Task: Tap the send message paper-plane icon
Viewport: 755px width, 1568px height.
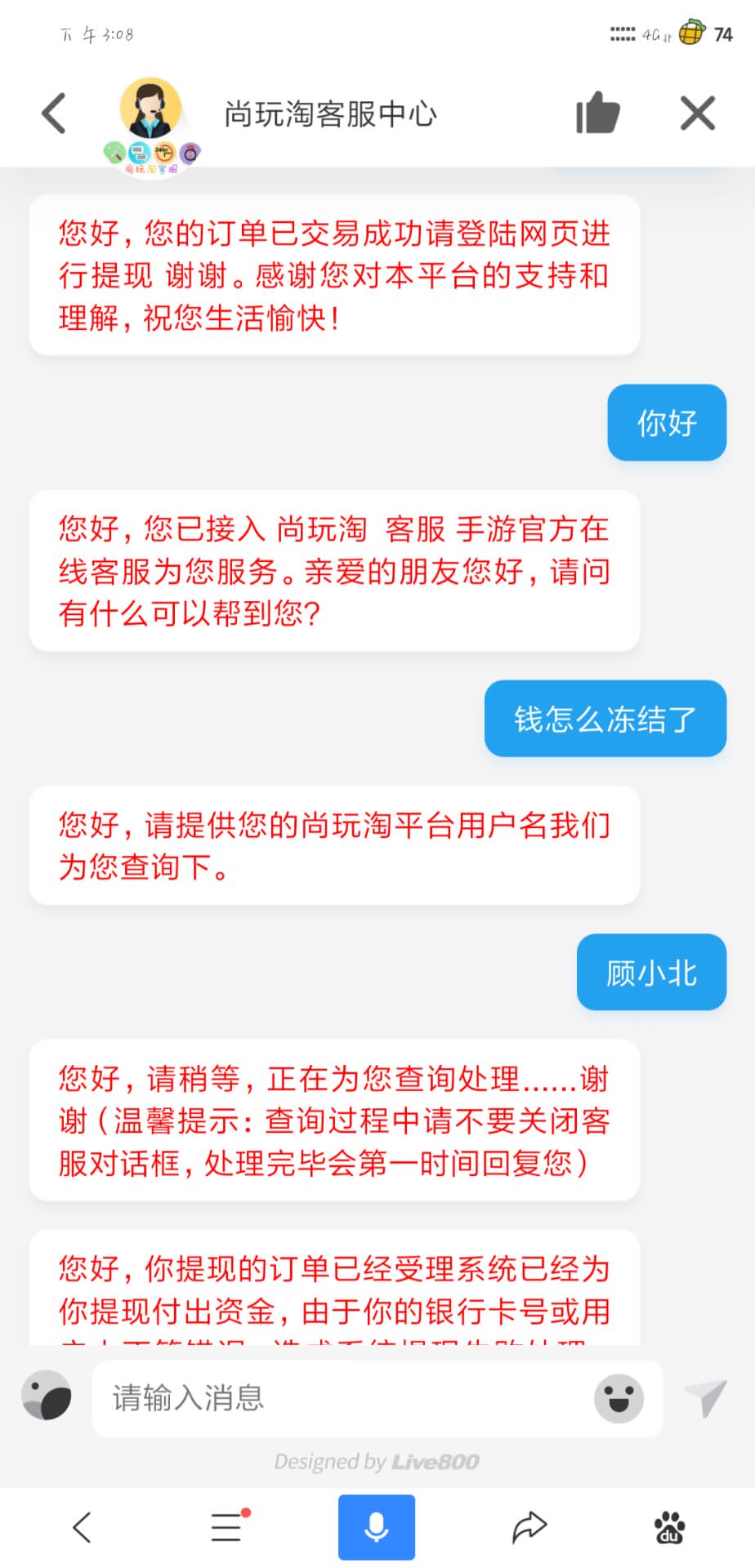Action: [x=708, y=1398]
